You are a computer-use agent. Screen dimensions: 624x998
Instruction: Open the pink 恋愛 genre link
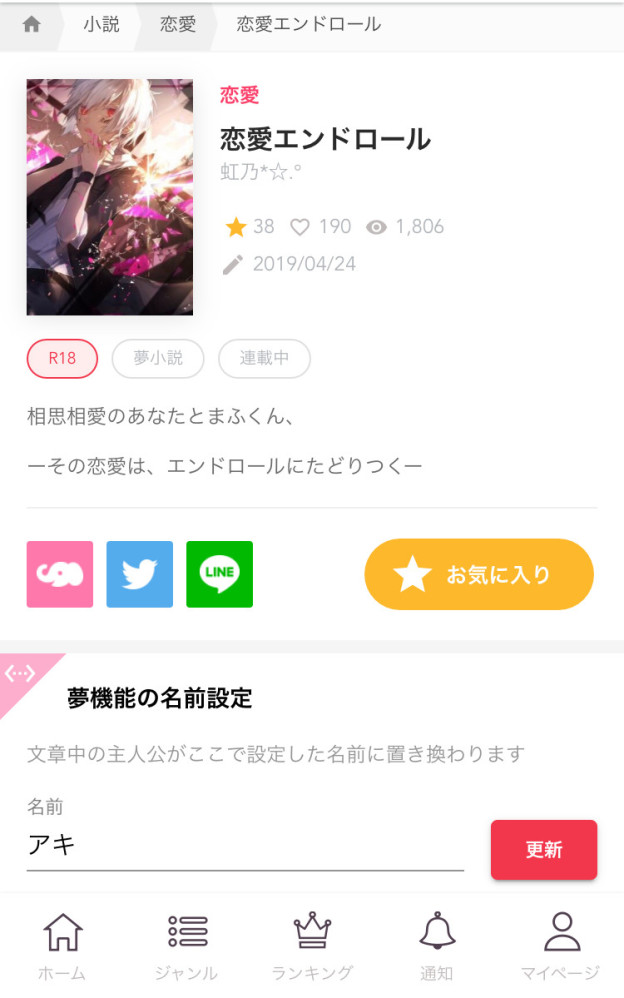point(240,95)
